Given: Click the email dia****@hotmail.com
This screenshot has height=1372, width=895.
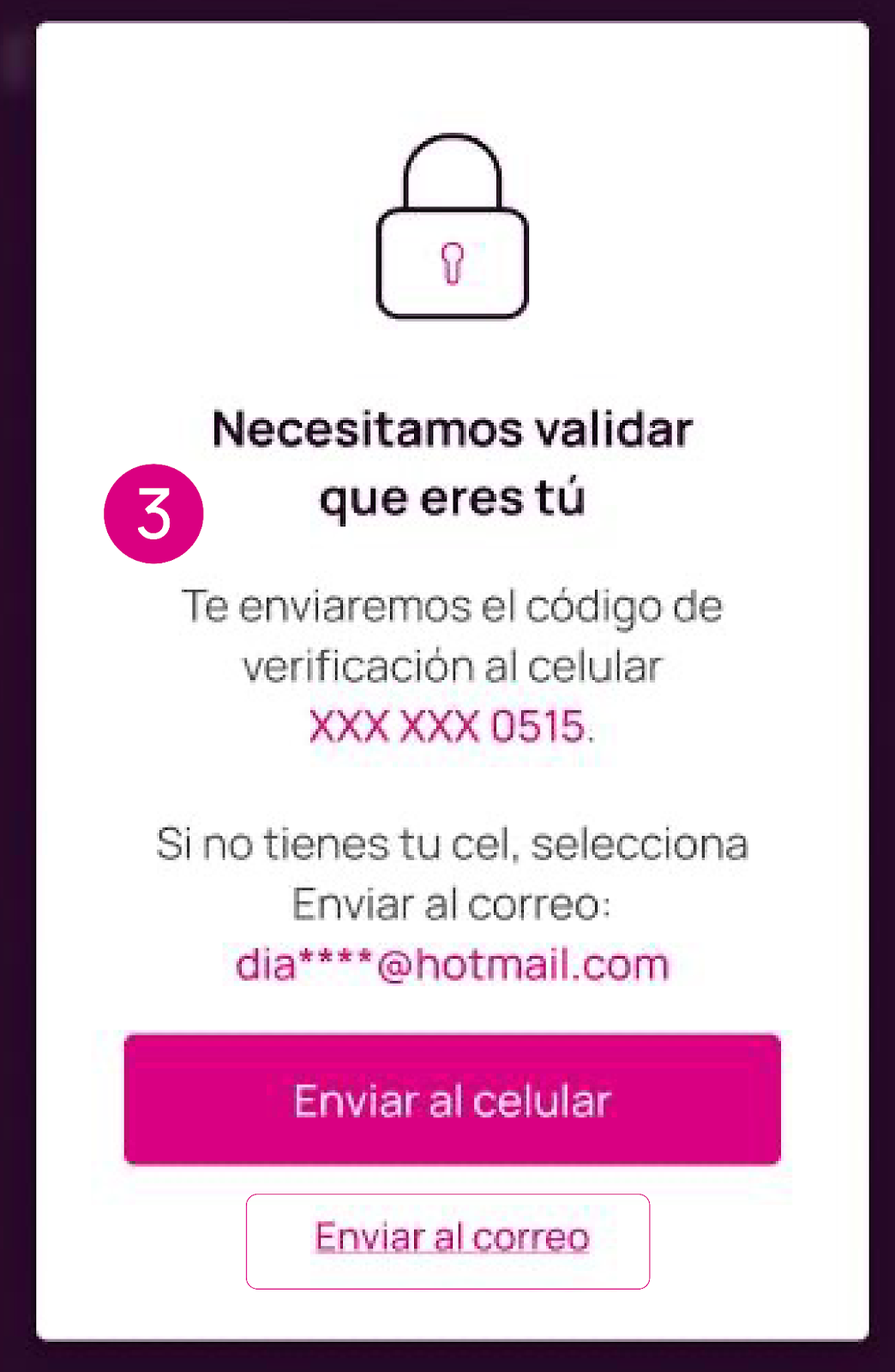Looking at the screenshot, I should tap(452, 963).
